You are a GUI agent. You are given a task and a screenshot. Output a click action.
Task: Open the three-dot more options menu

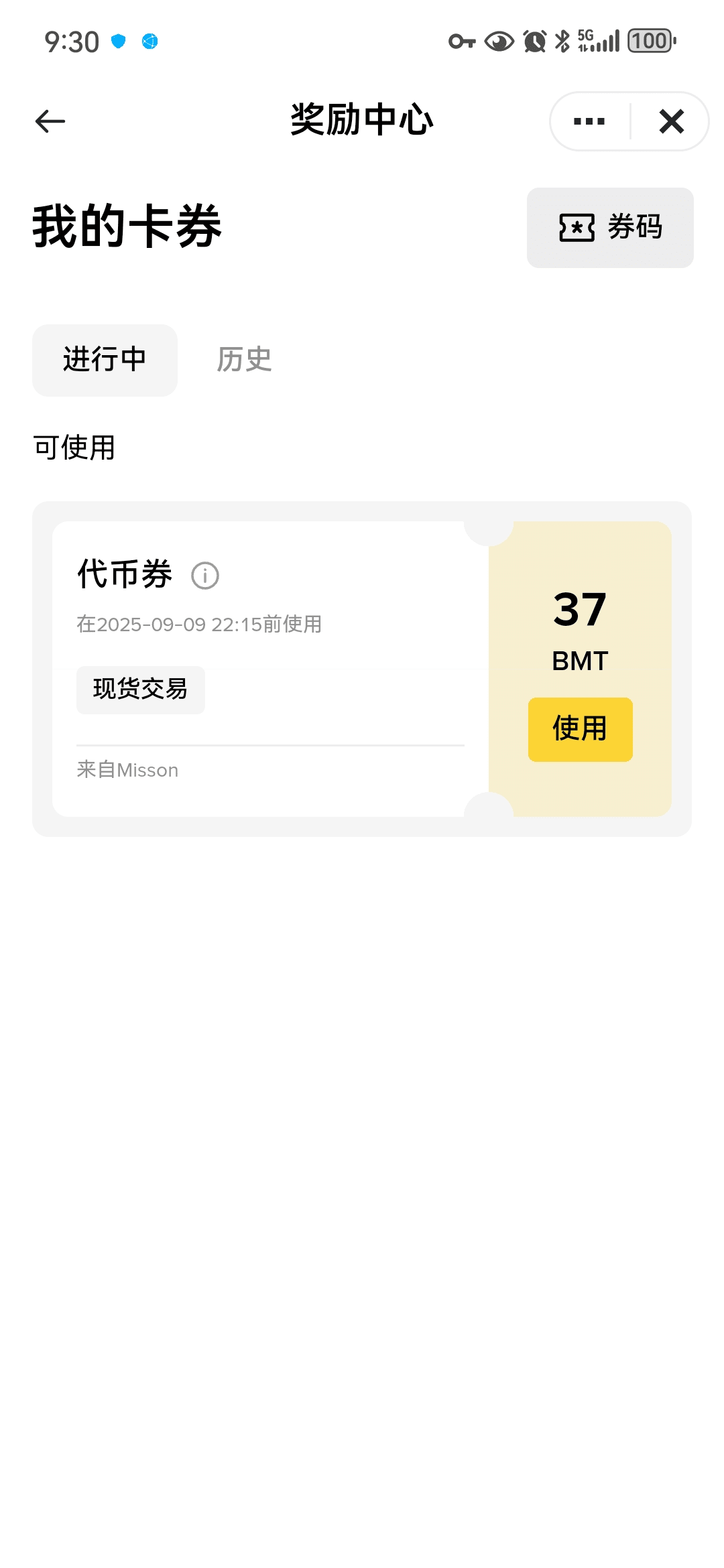[589, 121]
